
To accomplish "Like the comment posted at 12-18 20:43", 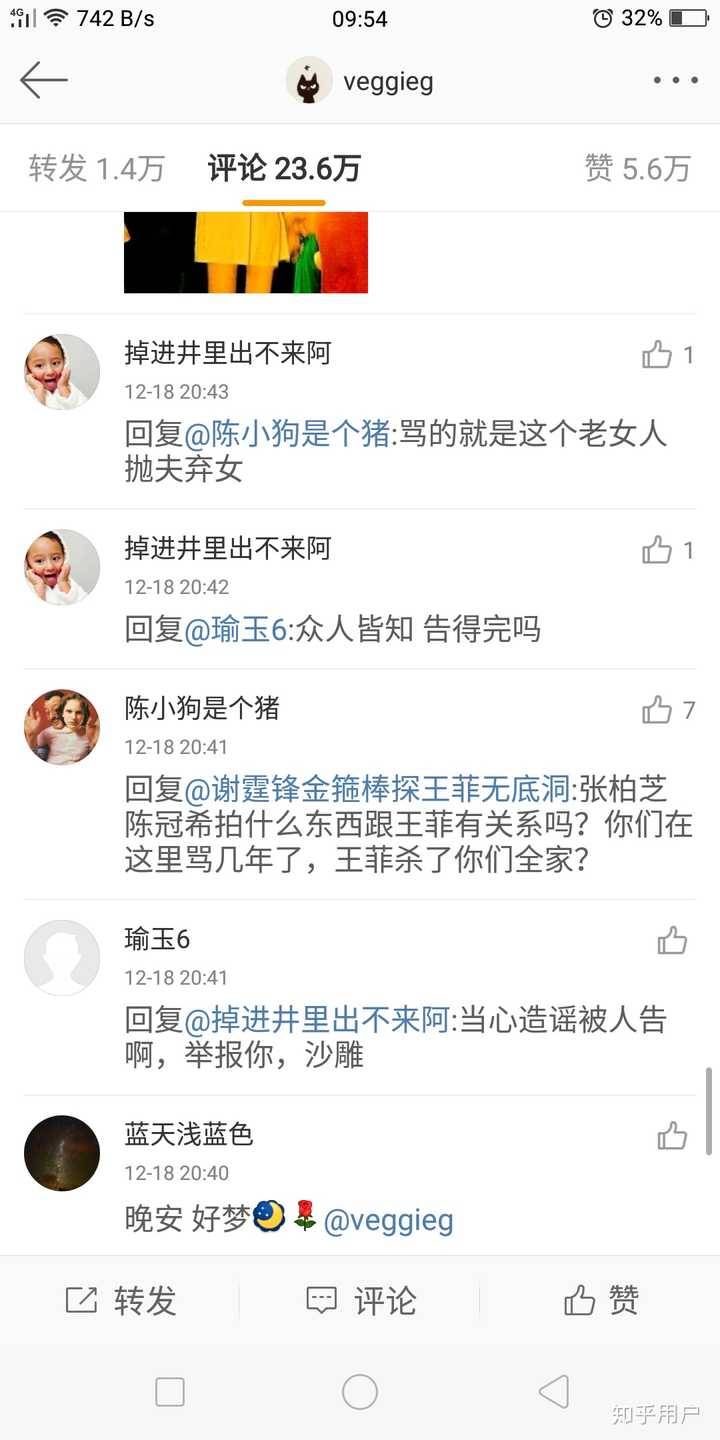I will pos(657,355).
